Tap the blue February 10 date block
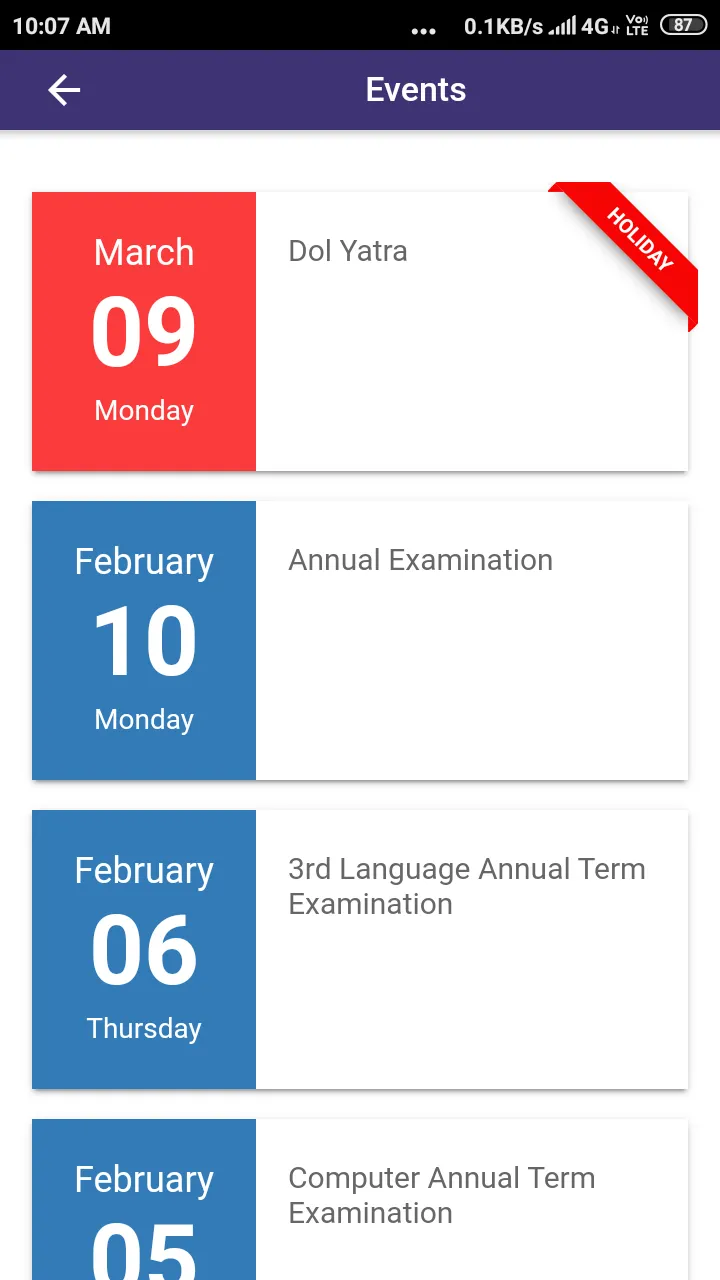This screenshot has width=720, height=1280. click(143, 640)
